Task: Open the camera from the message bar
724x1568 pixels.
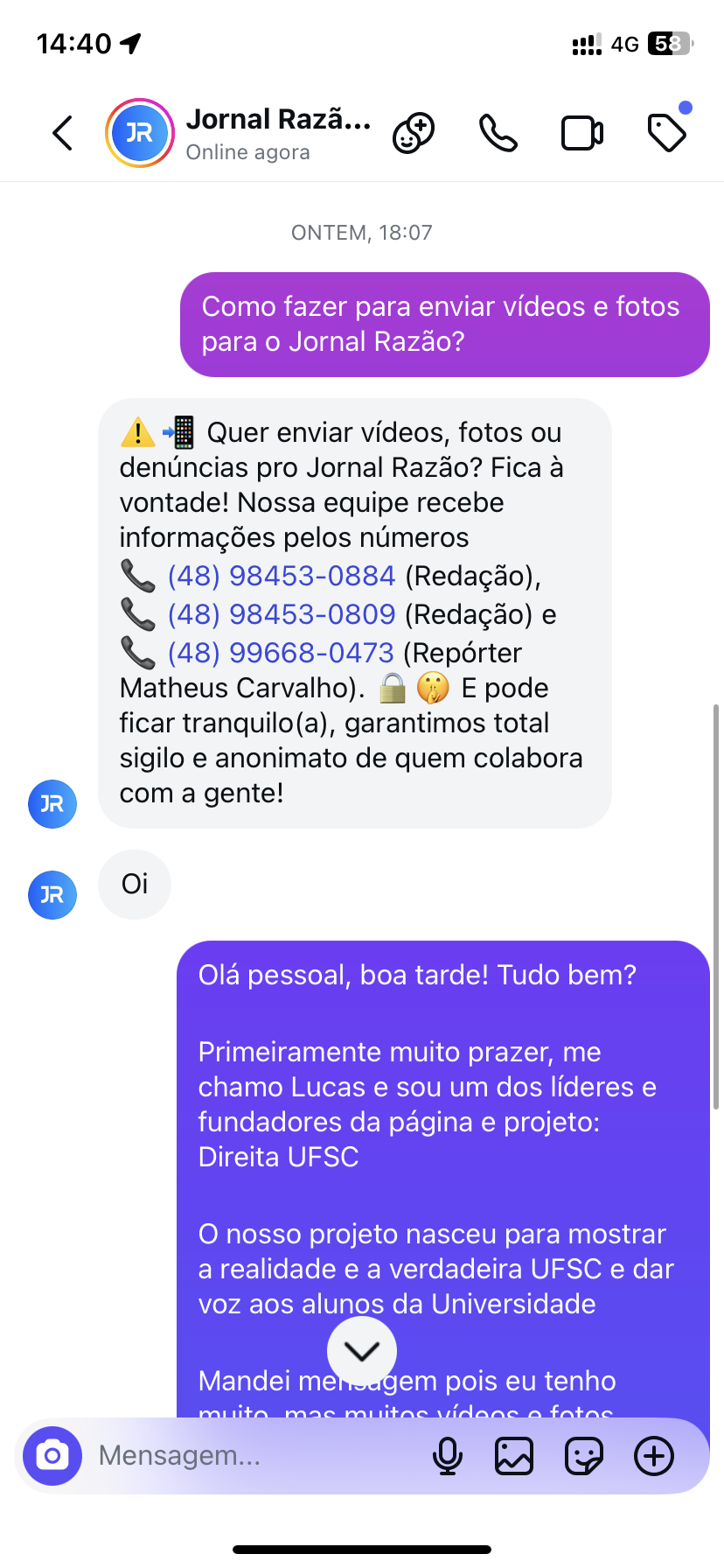Action: (x=52, y=1456)
